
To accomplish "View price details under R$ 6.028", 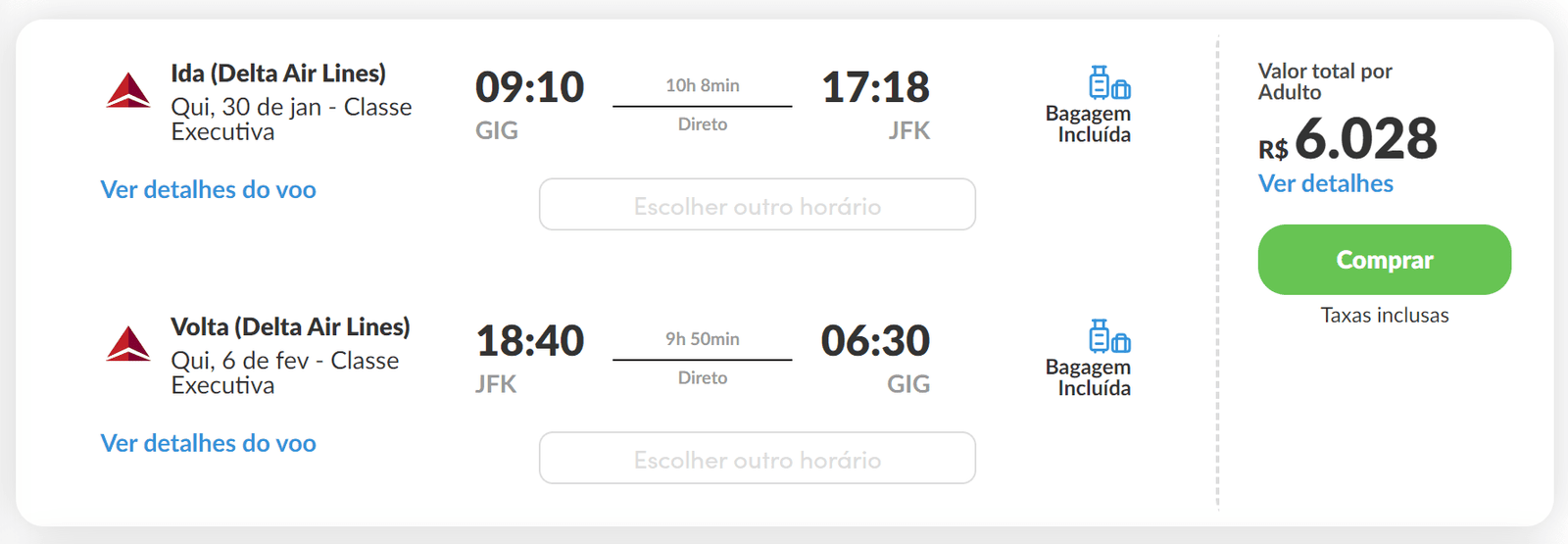I will click(x=1325, y=184).
